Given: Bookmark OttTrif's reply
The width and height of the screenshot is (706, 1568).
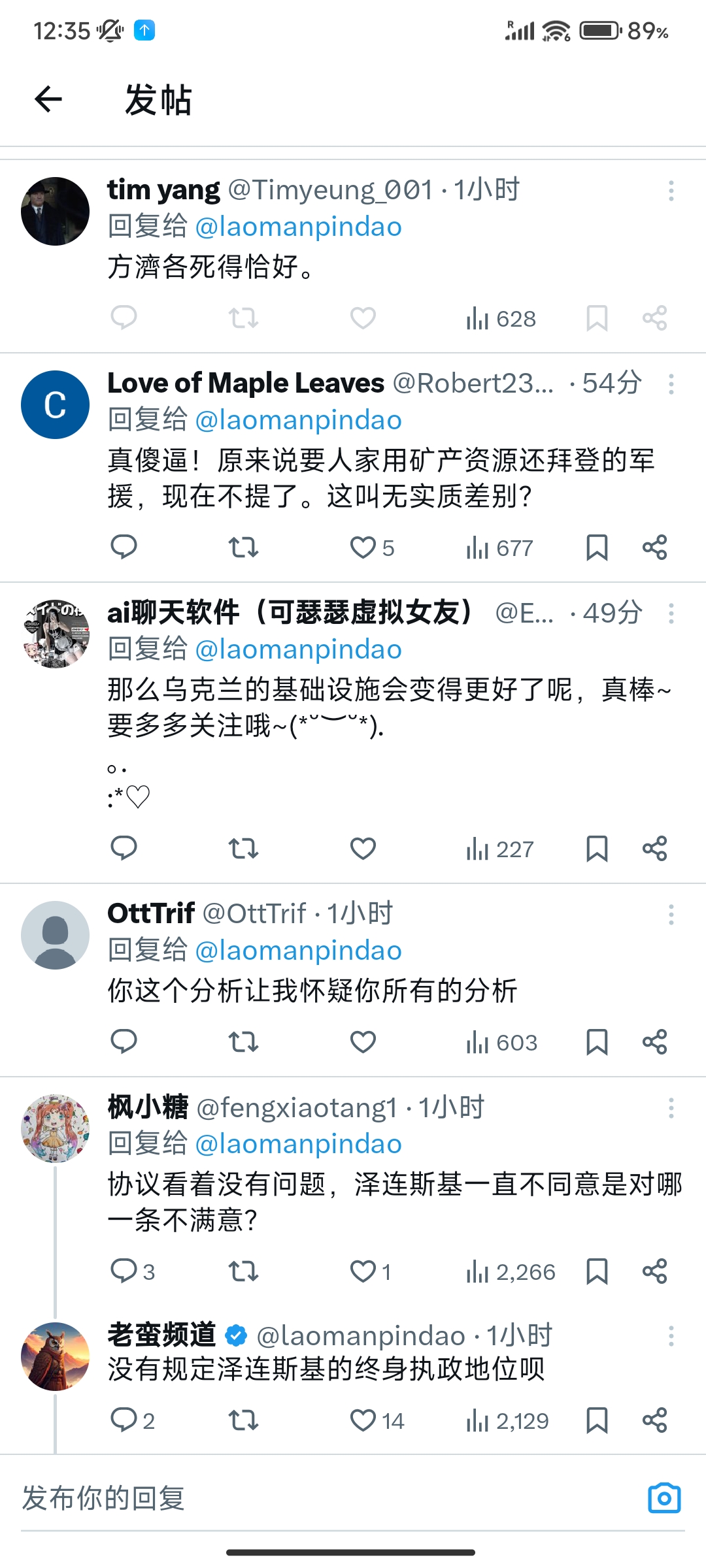Looking at the screenshot, I should (x=597, y=1042).
